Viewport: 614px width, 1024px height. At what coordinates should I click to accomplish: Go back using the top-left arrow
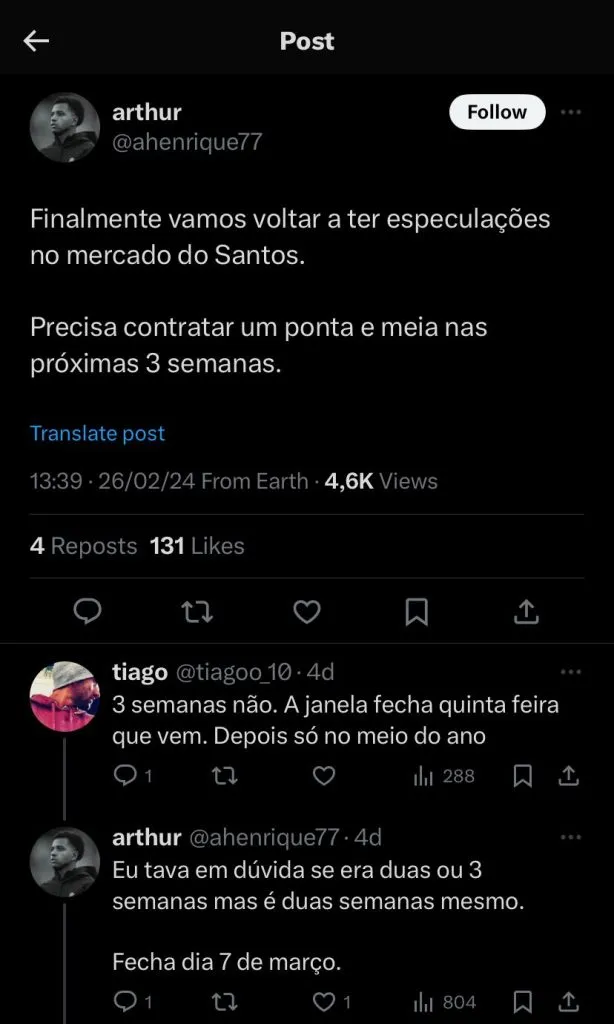(37, 41)
